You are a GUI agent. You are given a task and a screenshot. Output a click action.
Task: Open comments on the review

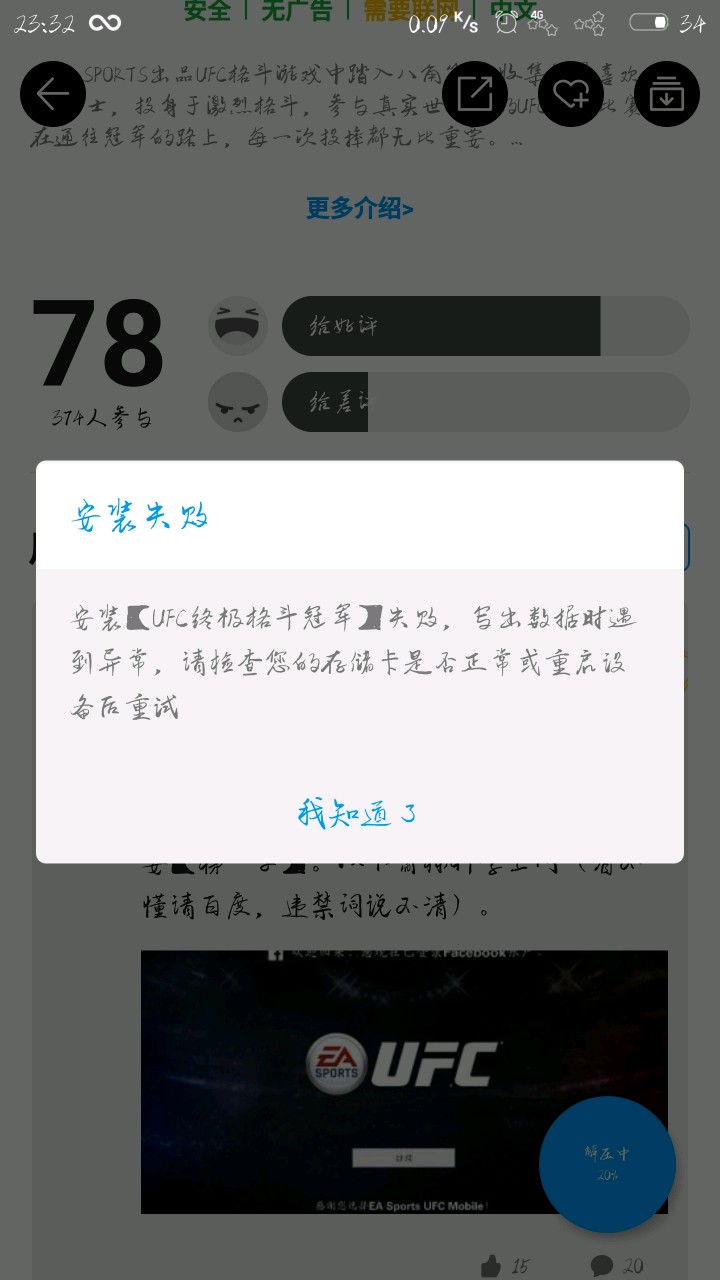(603, 1266)
